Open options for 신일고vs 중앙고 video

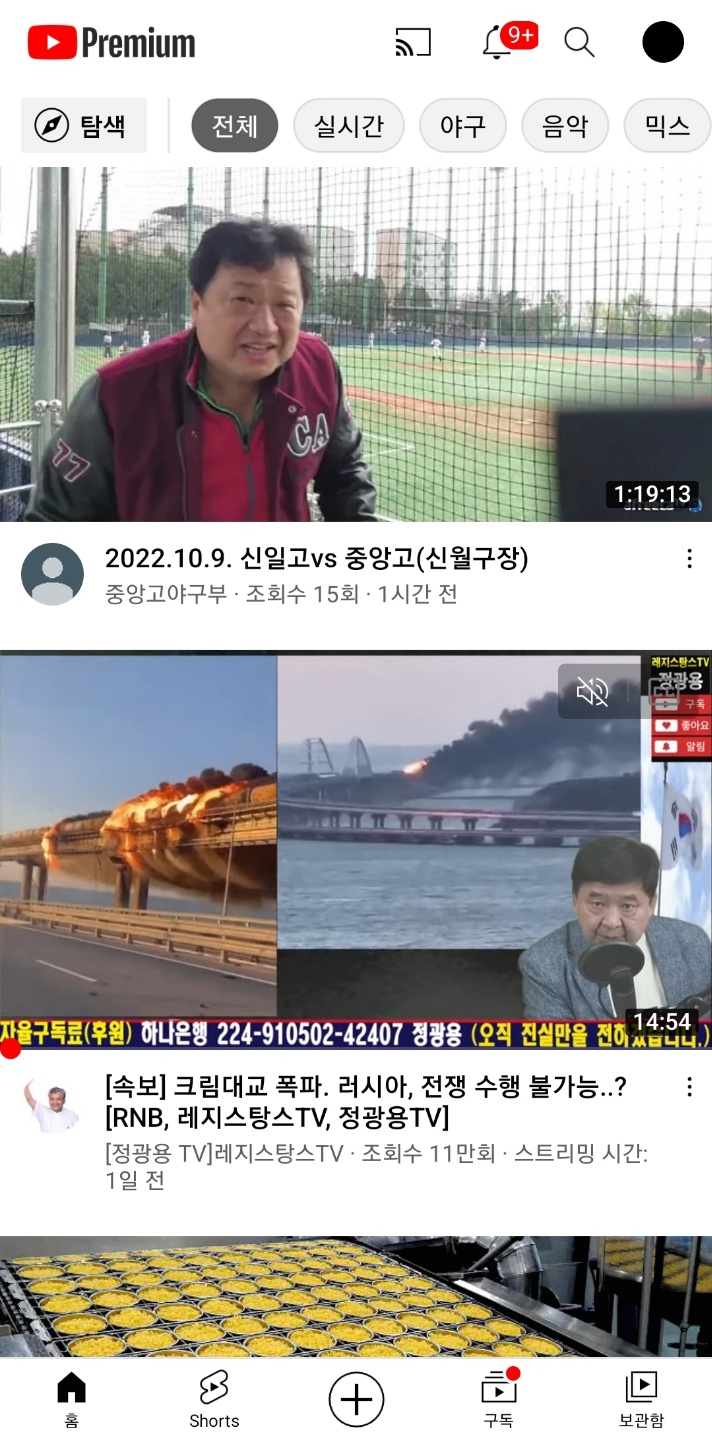689,559
